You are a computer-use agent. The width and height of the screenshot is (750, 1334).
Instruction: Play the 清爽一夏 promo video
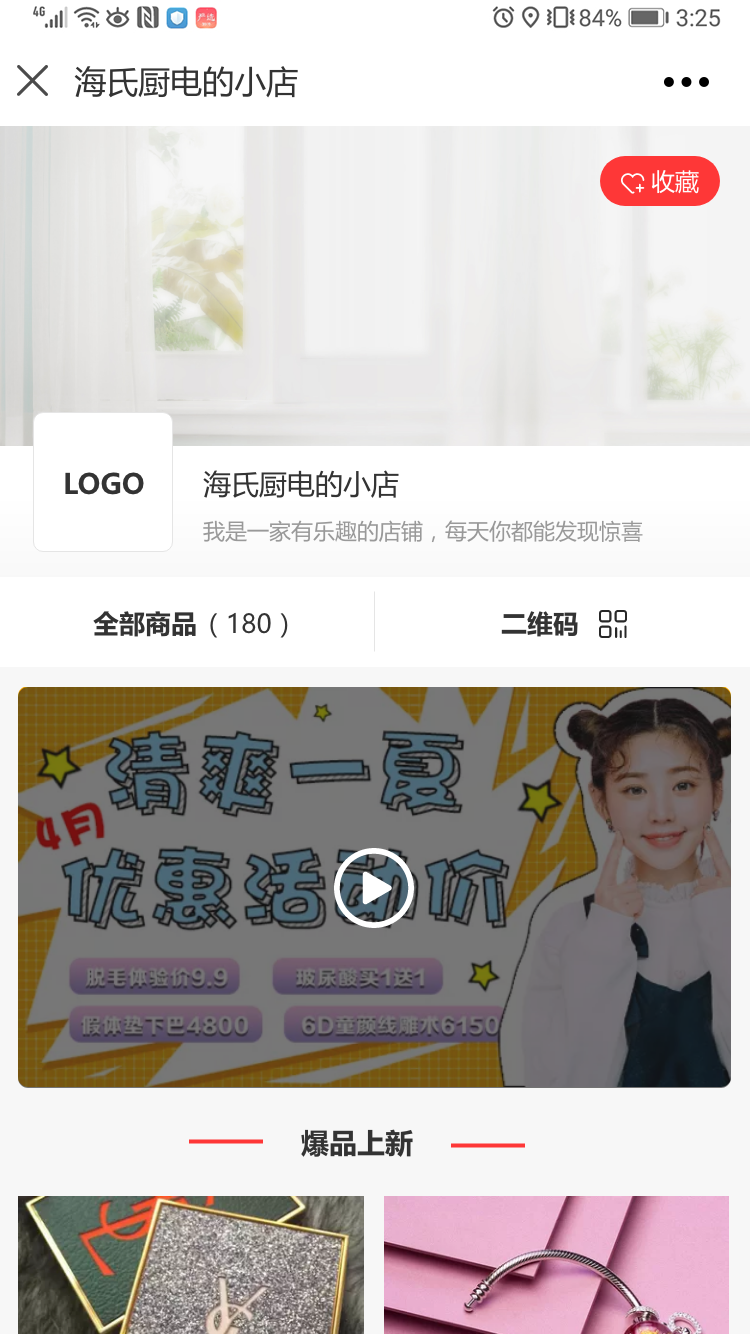[x=373, y=887]
